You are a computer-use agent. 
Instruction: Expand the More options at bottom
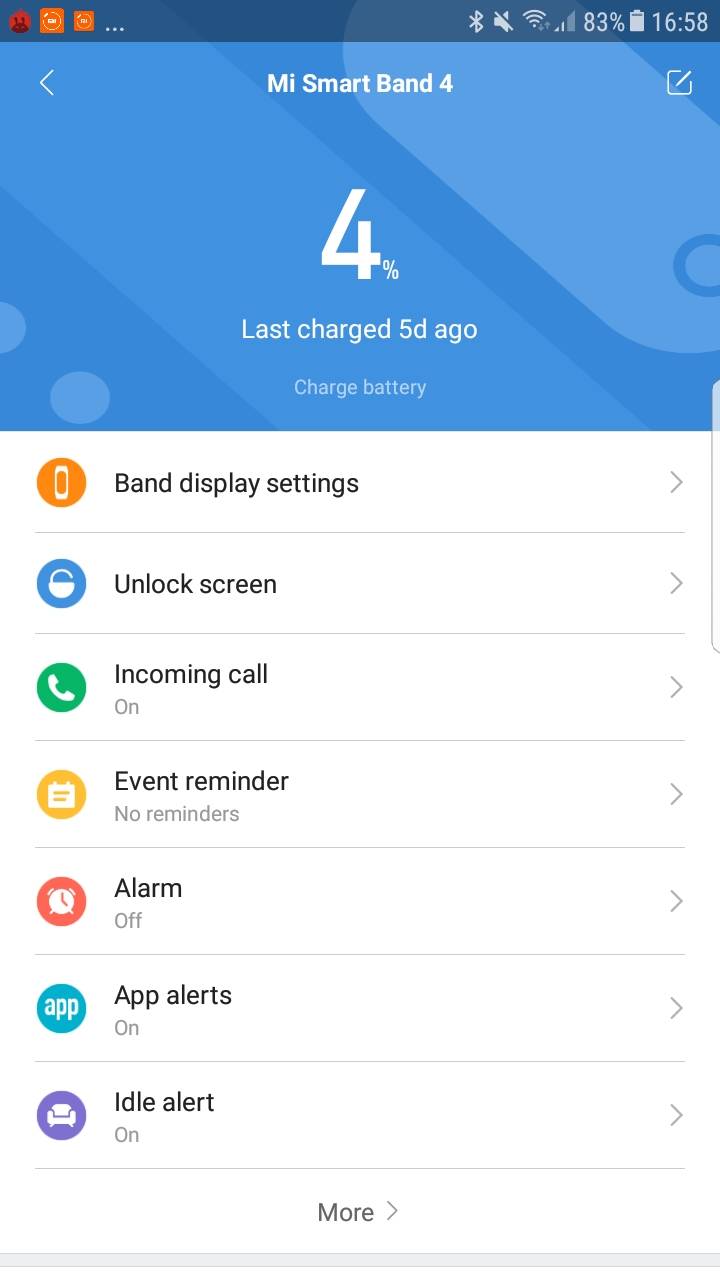pyautogui.click(x=358, y=1211)
